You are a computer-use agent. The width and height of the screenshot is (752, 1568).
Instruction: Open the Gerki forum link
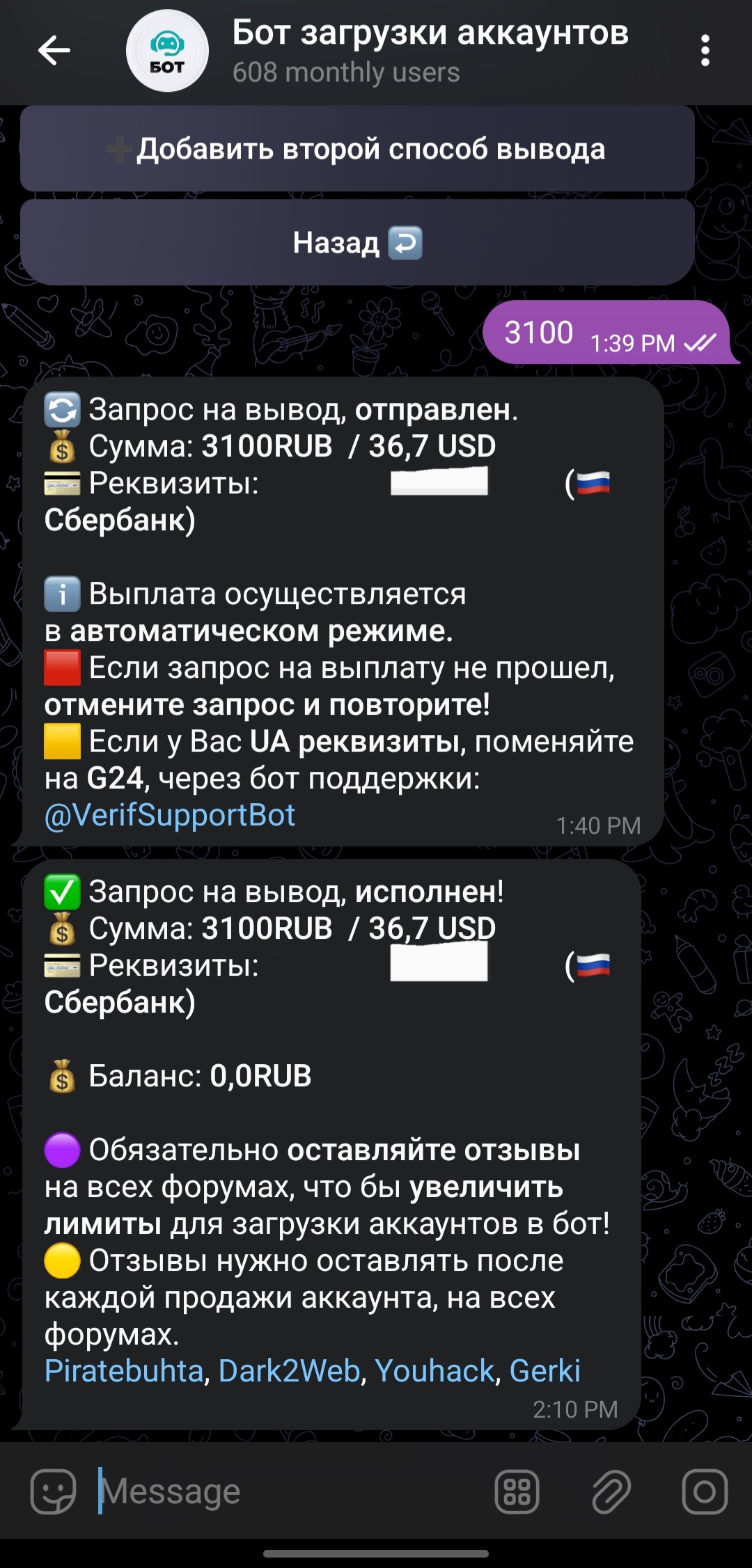pyautogui.click(x=545, y=1370)
